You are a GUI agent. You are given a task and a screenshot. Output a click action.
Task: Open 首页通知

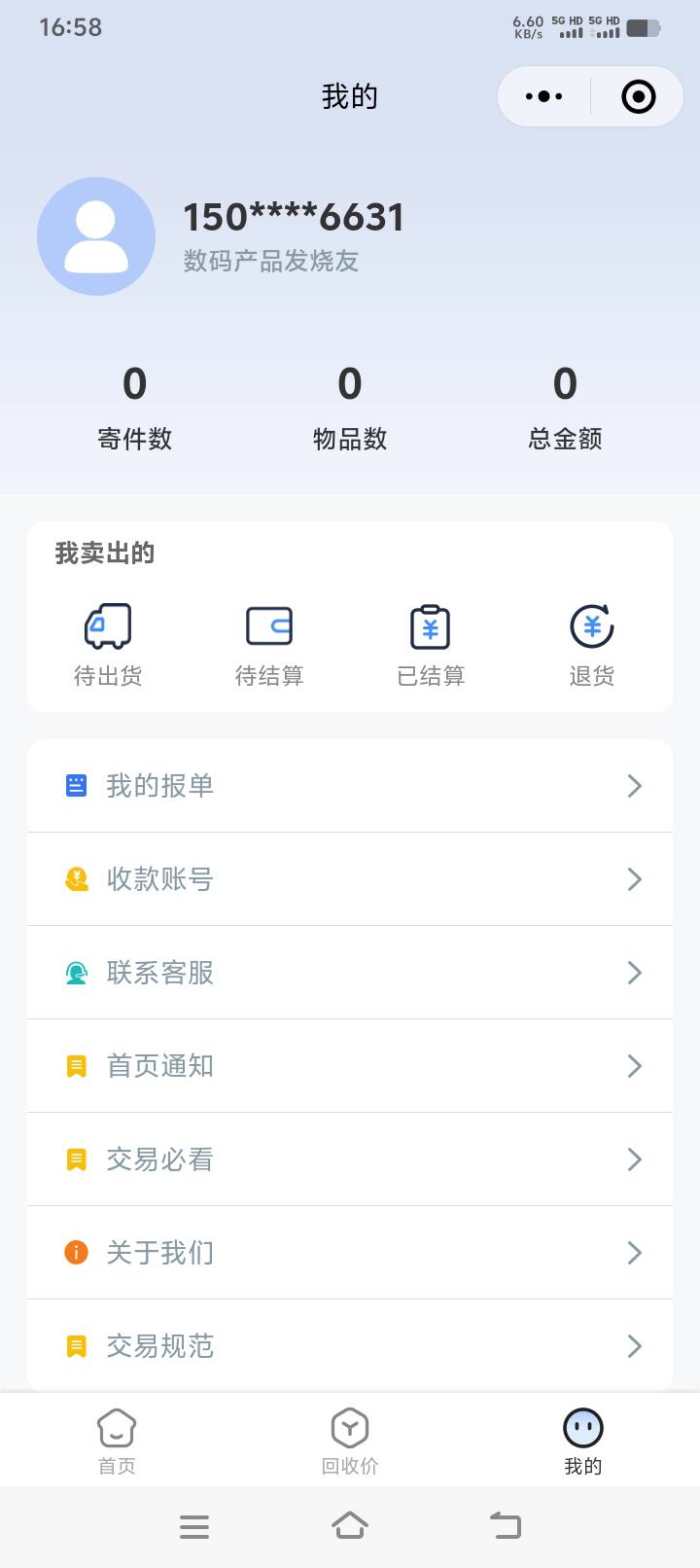coord(350,1066)
